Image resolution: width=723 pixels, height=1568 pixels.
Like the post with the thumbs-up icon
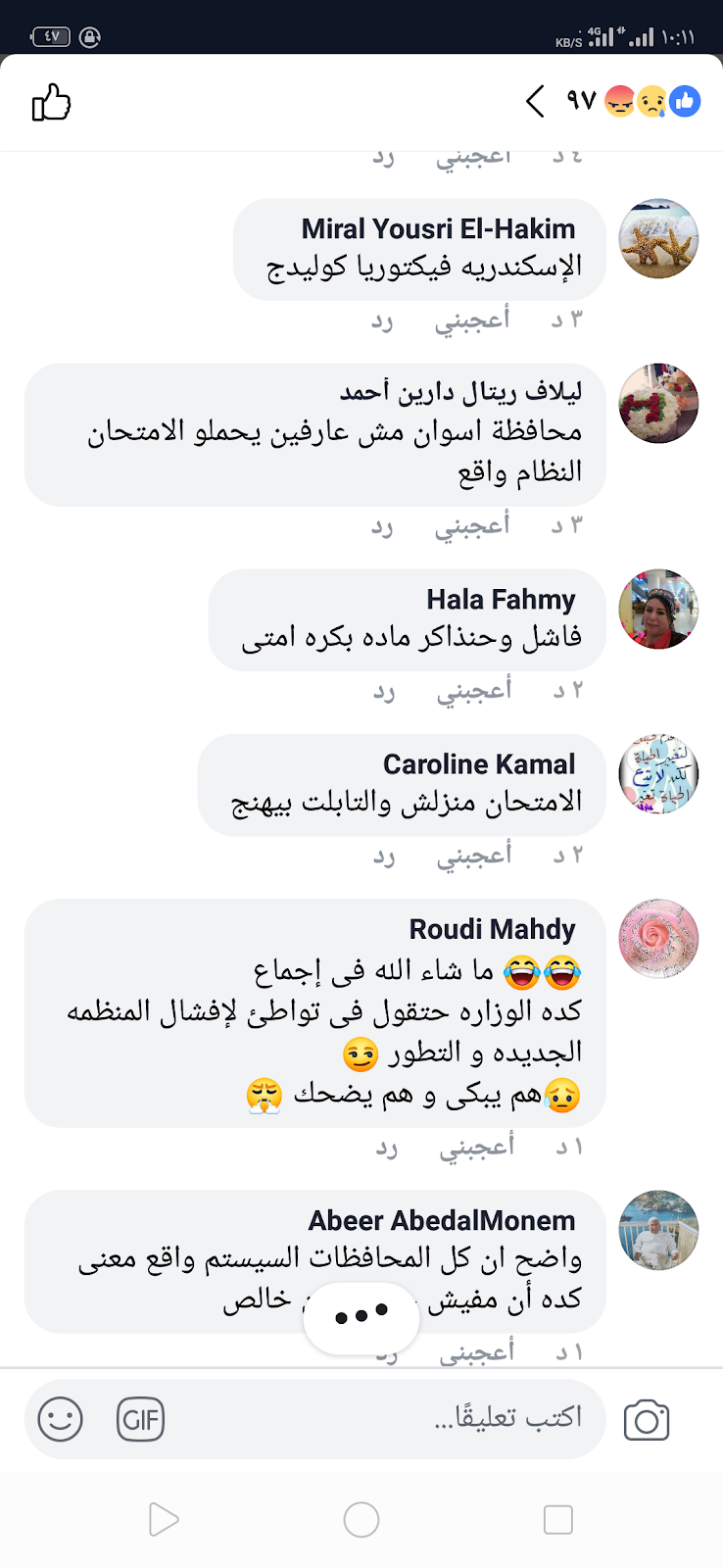(x=52, y=102)
